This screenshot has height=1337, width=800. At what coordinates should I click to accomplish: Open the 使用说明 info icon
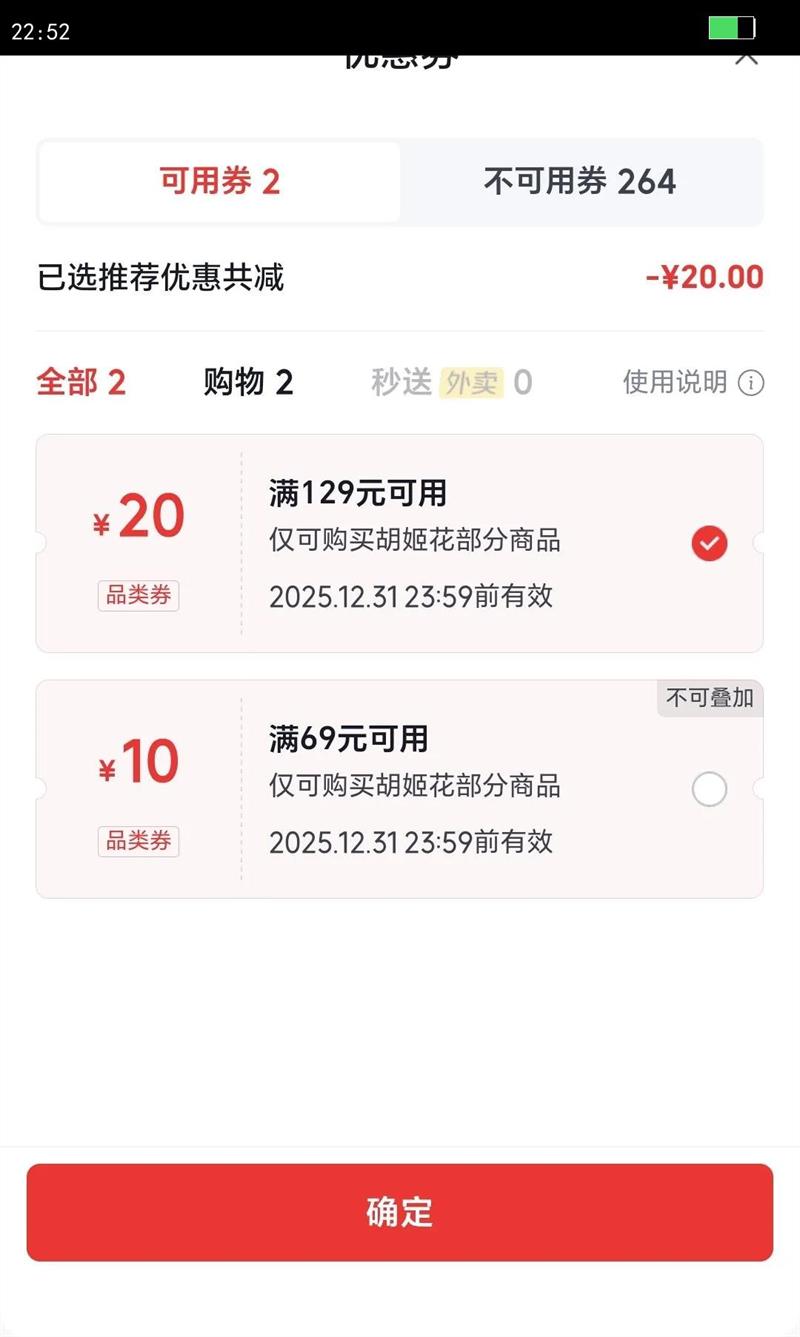[x=751, y=383]
